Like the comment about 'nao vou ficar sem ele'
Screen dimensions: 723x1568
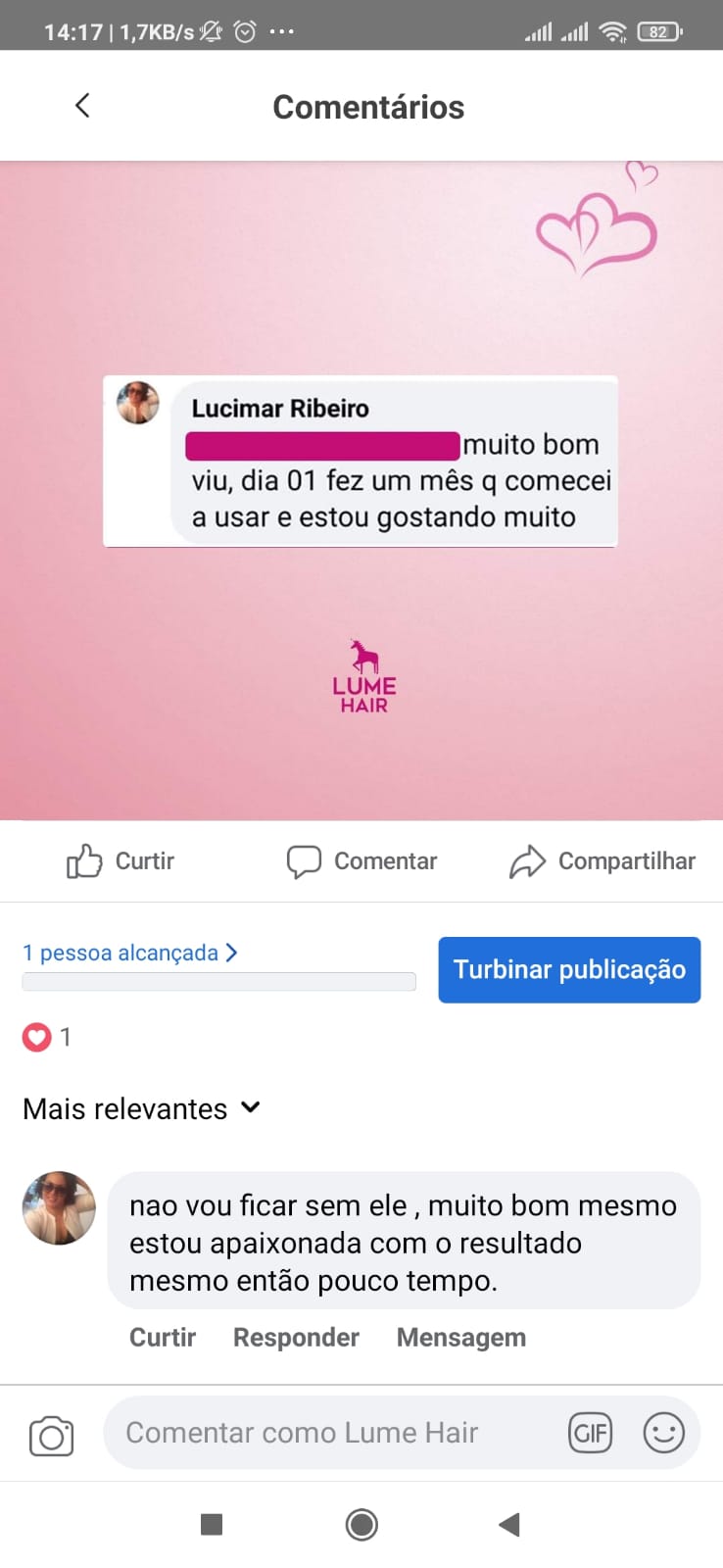point(163,1338)
